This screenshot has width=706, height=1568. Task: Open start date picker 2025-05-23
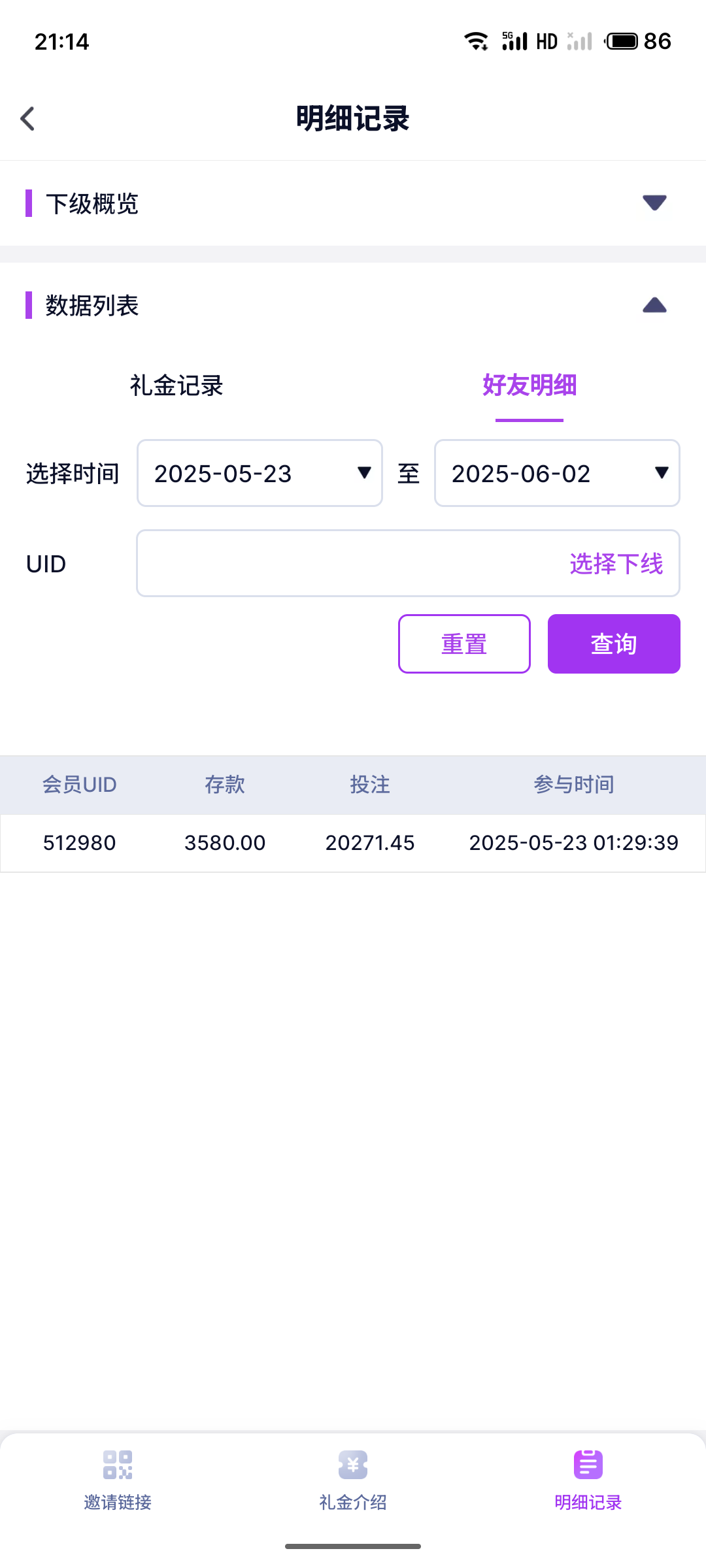(260, 473)
